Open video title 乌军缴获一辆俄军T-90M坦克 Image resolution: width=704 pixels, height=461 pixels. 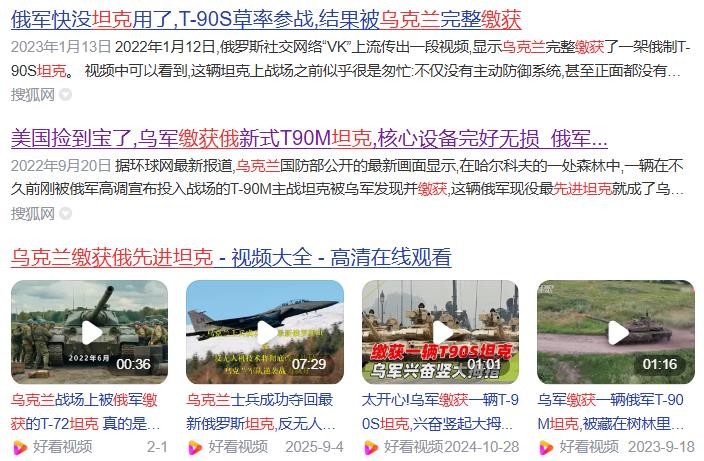pyautogui.click(x=615, y=411)
